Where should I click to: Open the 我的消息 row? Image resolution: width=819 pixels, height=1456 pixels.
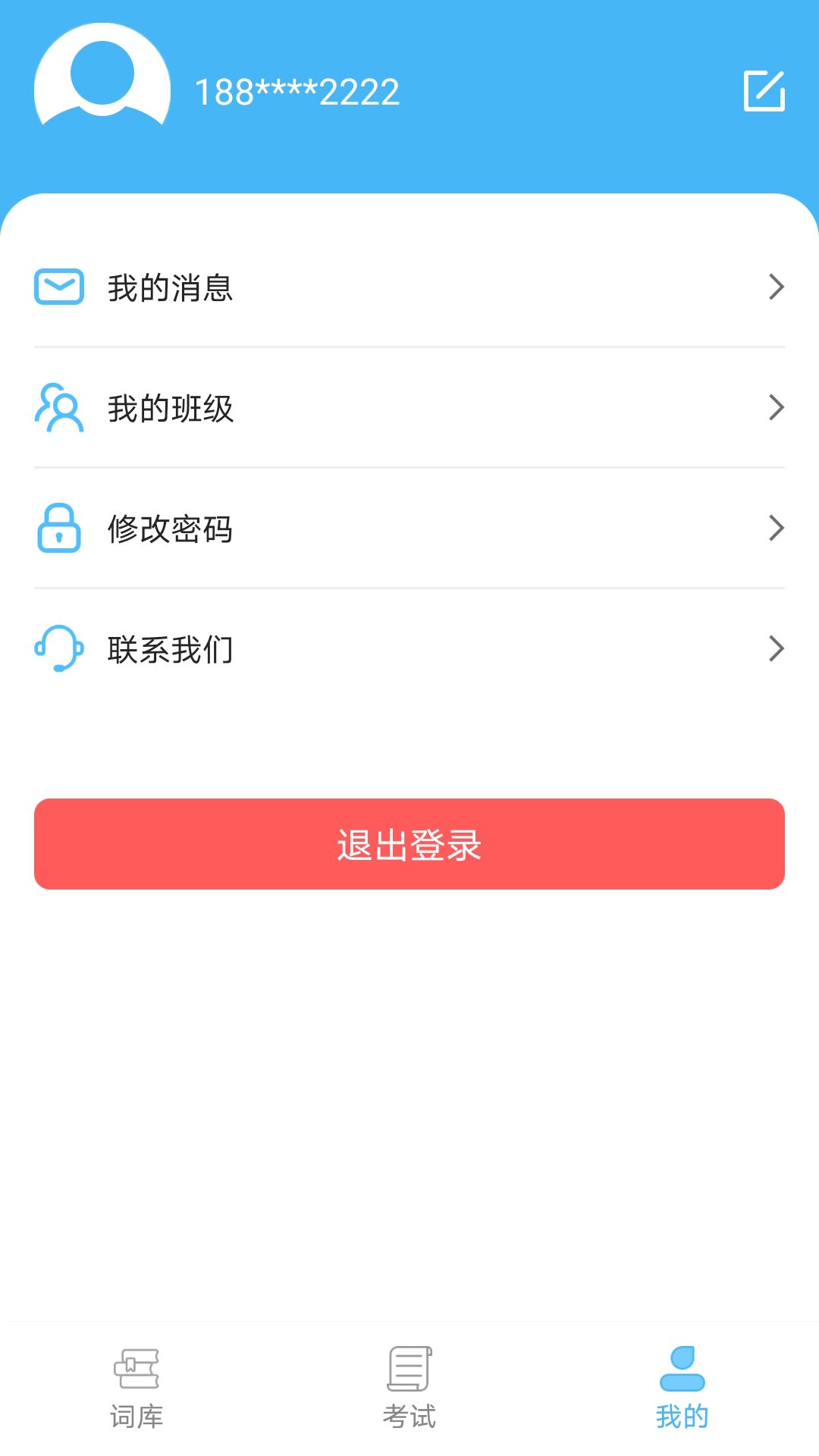(409, 287)
